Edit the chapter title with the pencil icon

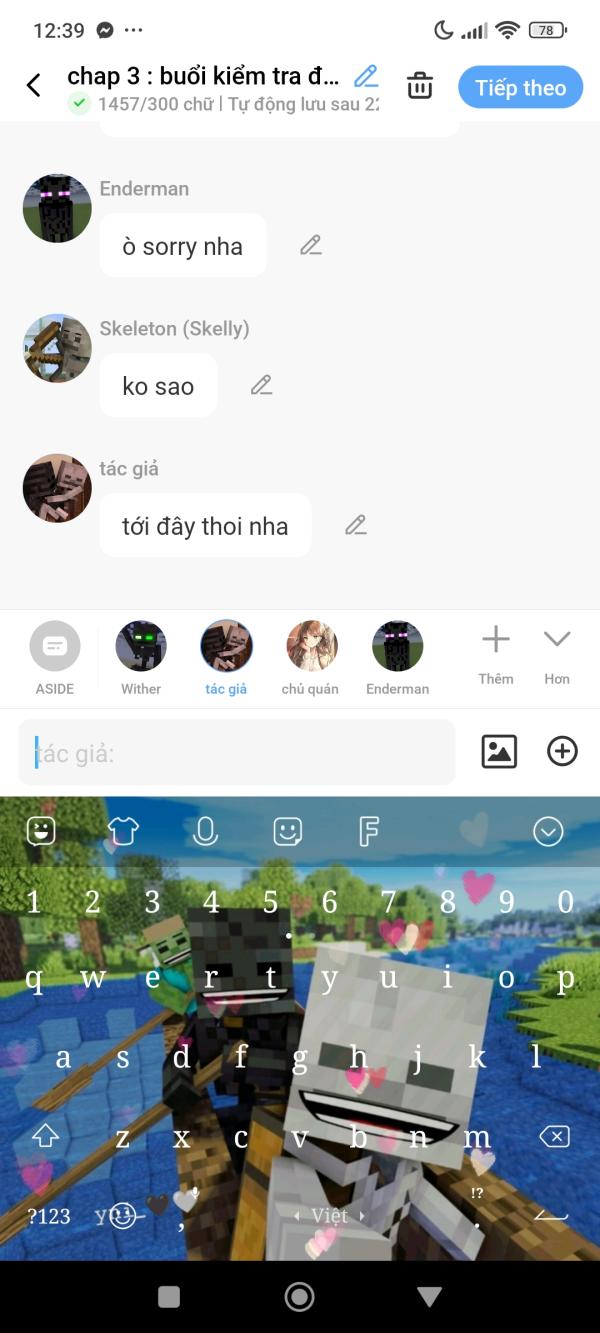[366, 76]
